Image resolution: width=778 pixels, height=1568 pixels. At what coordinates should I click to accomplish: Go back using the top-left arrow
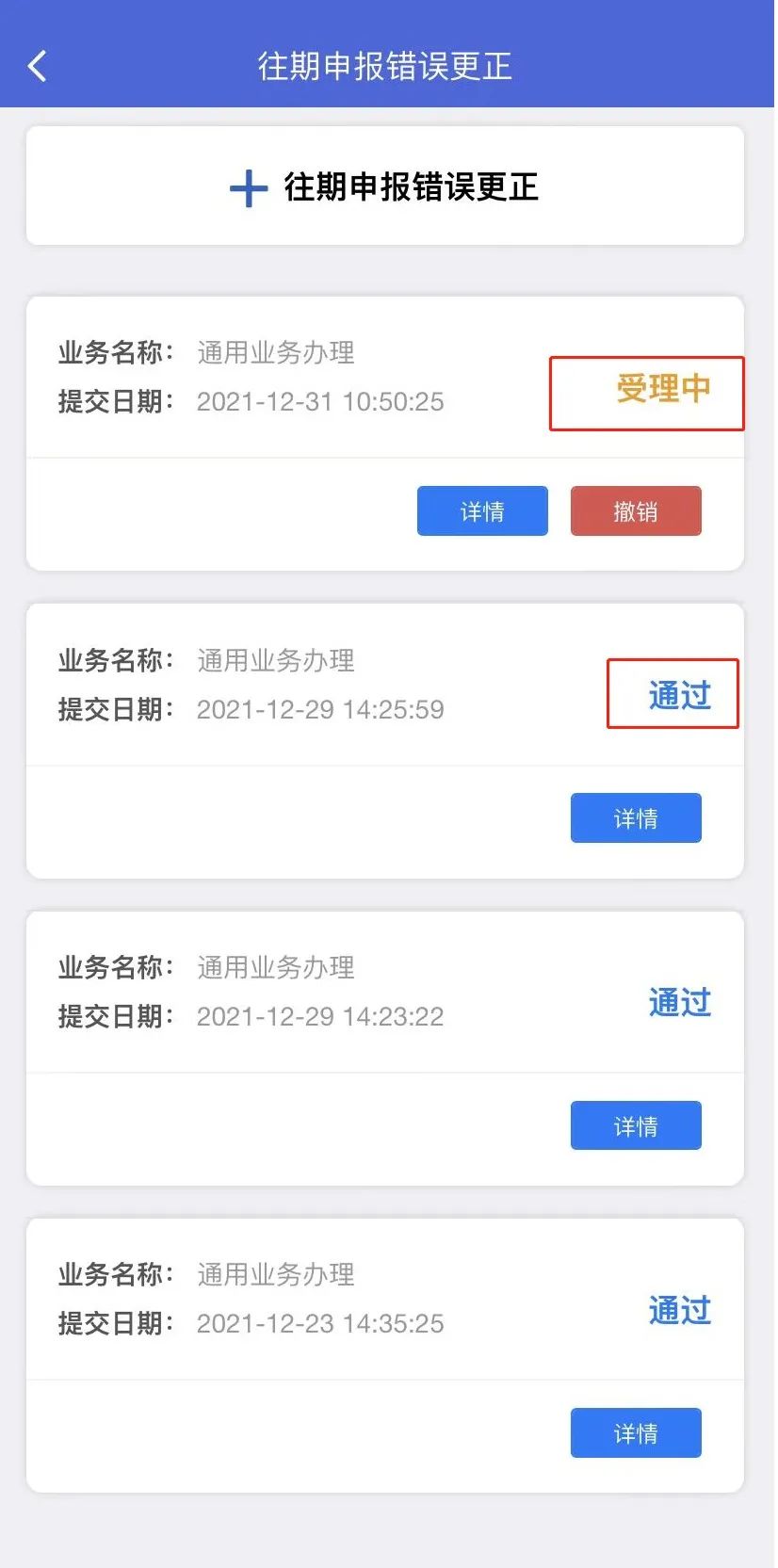(38, 66)
